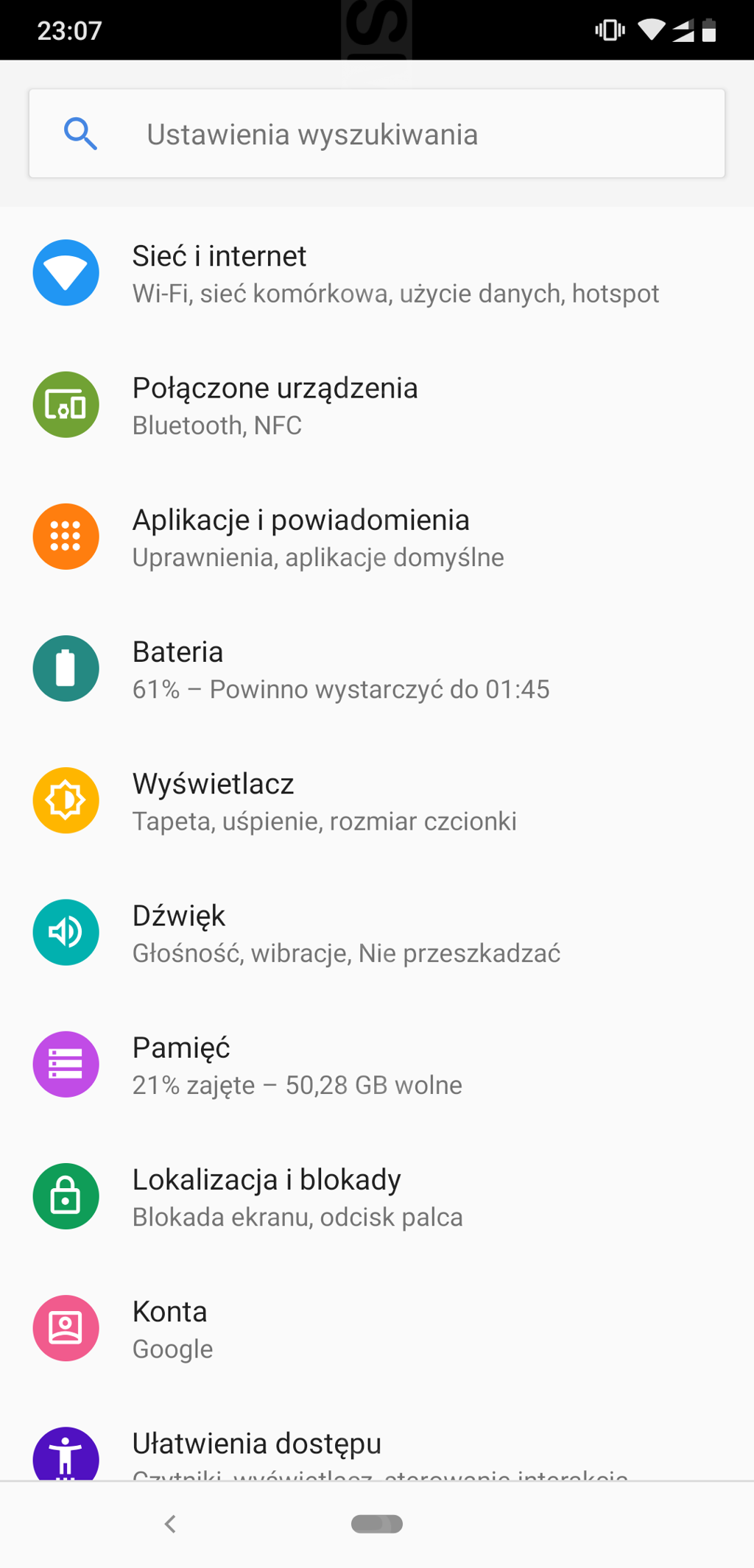The width and height of the screenshot is (754, 1568).
Task: Open the Bateria settings
Action: coord(377,668)
